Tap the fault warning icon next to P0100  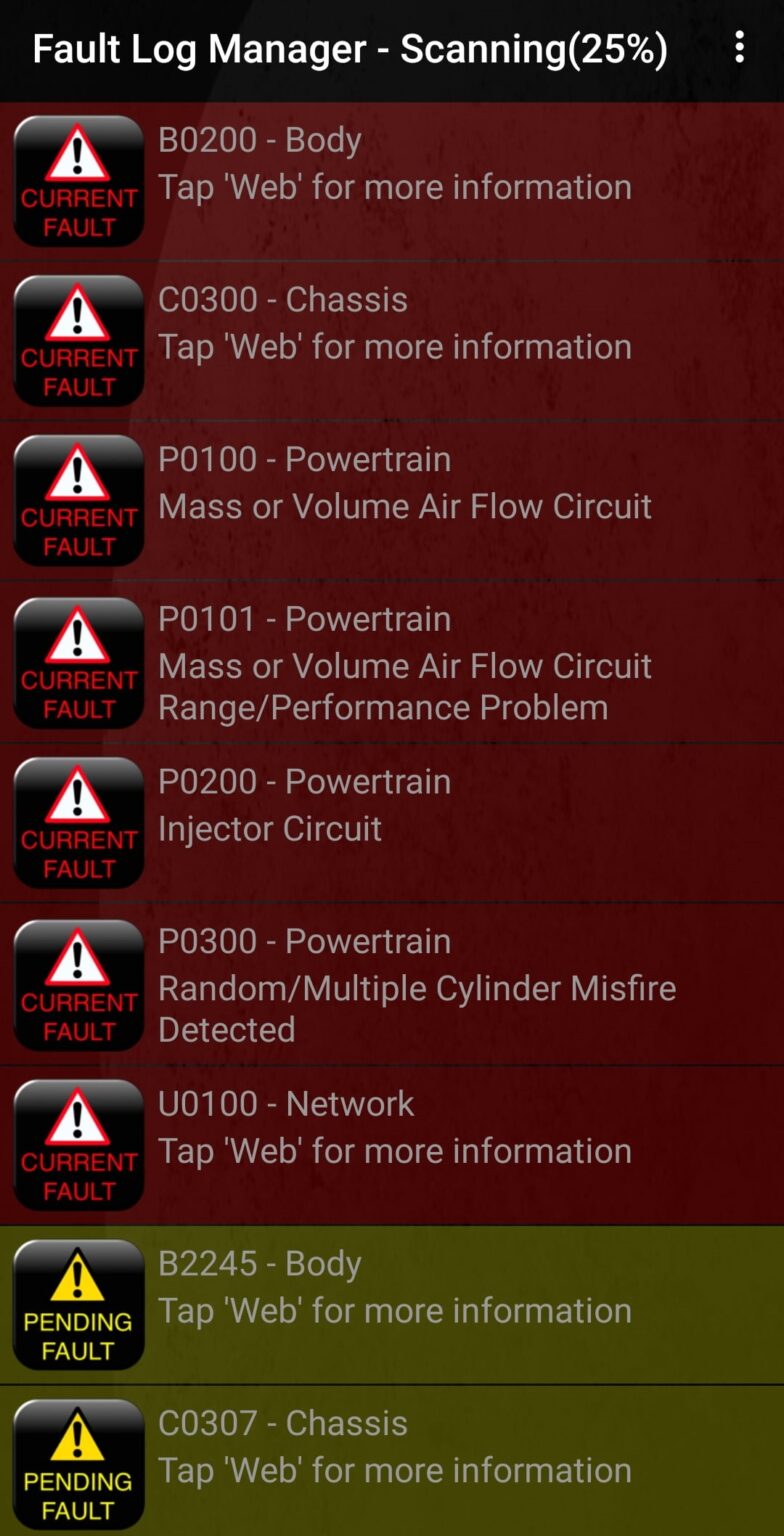pyautogui.click(x=78, y=500)
